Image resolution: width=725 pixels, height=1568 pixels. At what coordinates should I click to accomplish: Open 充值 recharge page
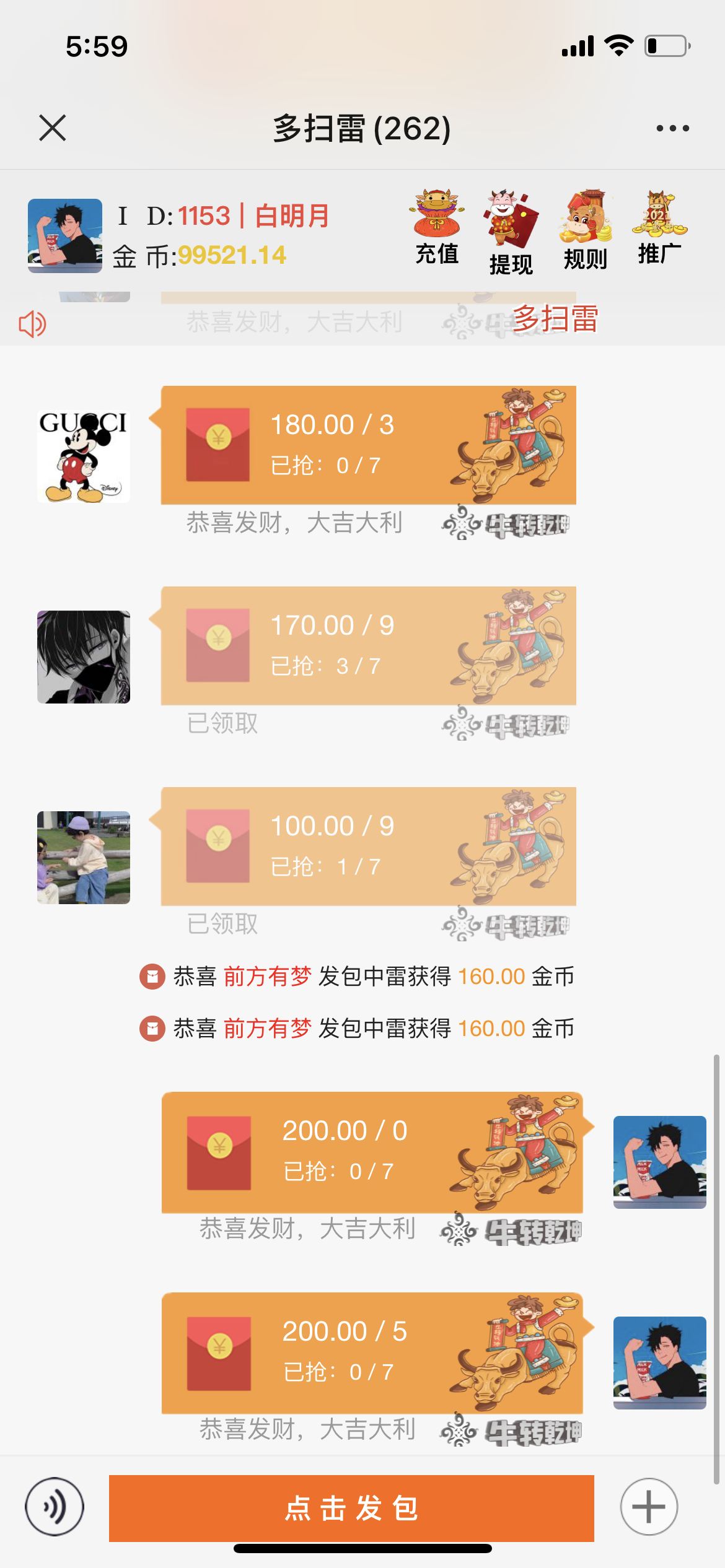click(437, 228)
